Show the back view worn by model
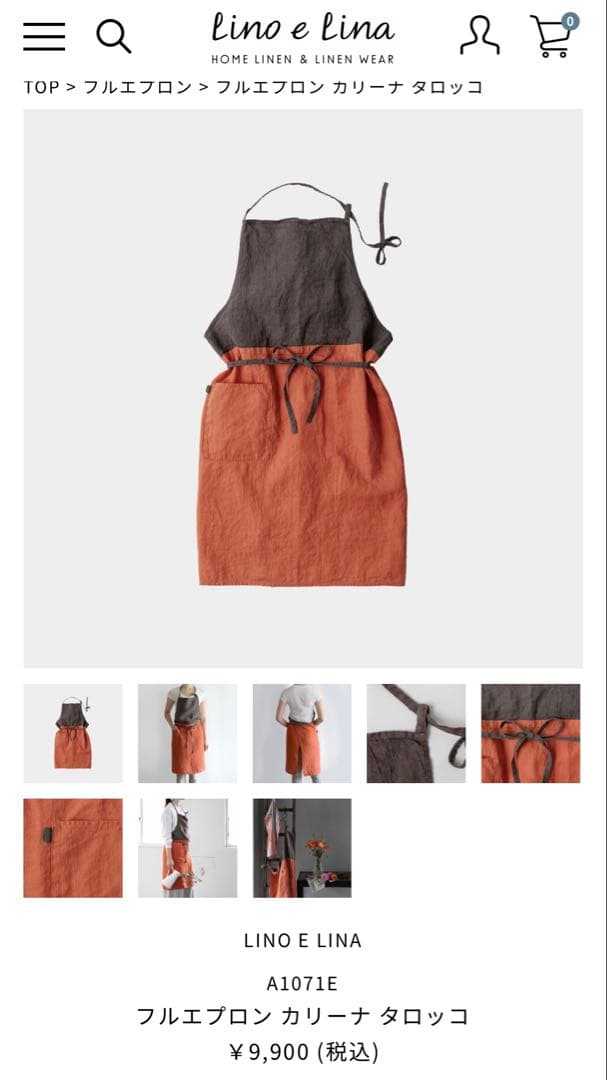This screenshot has width=607, height=1080. [x=302, y=733]
